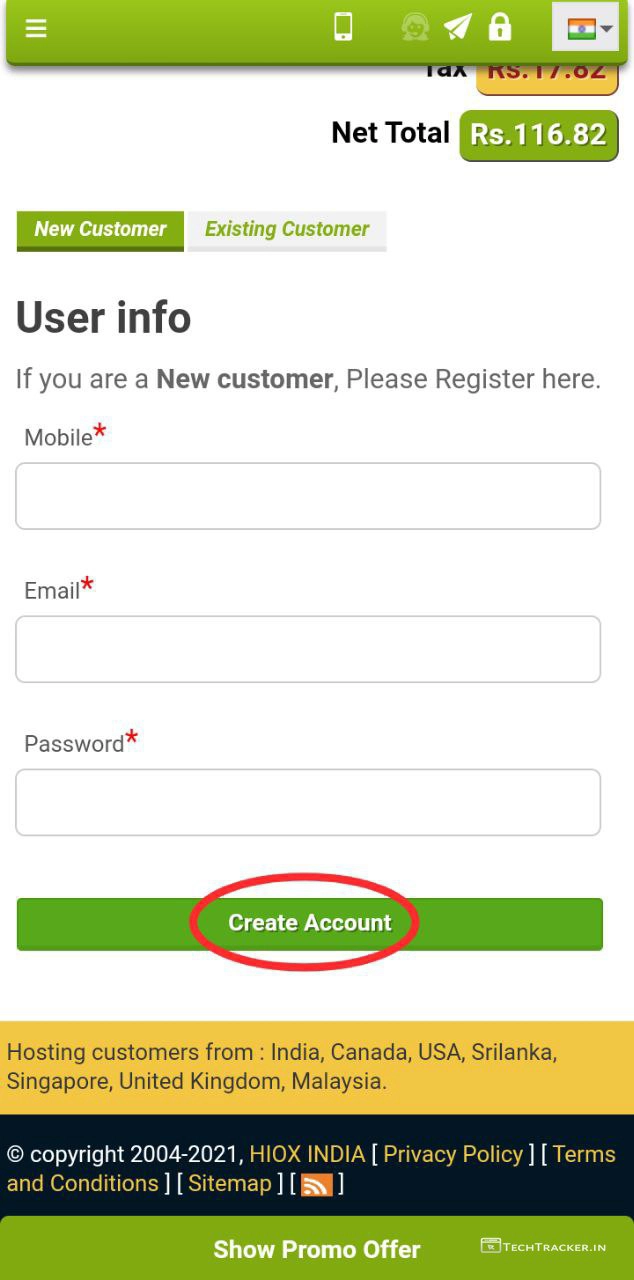Focus the Email field

[x=308, y=649]
